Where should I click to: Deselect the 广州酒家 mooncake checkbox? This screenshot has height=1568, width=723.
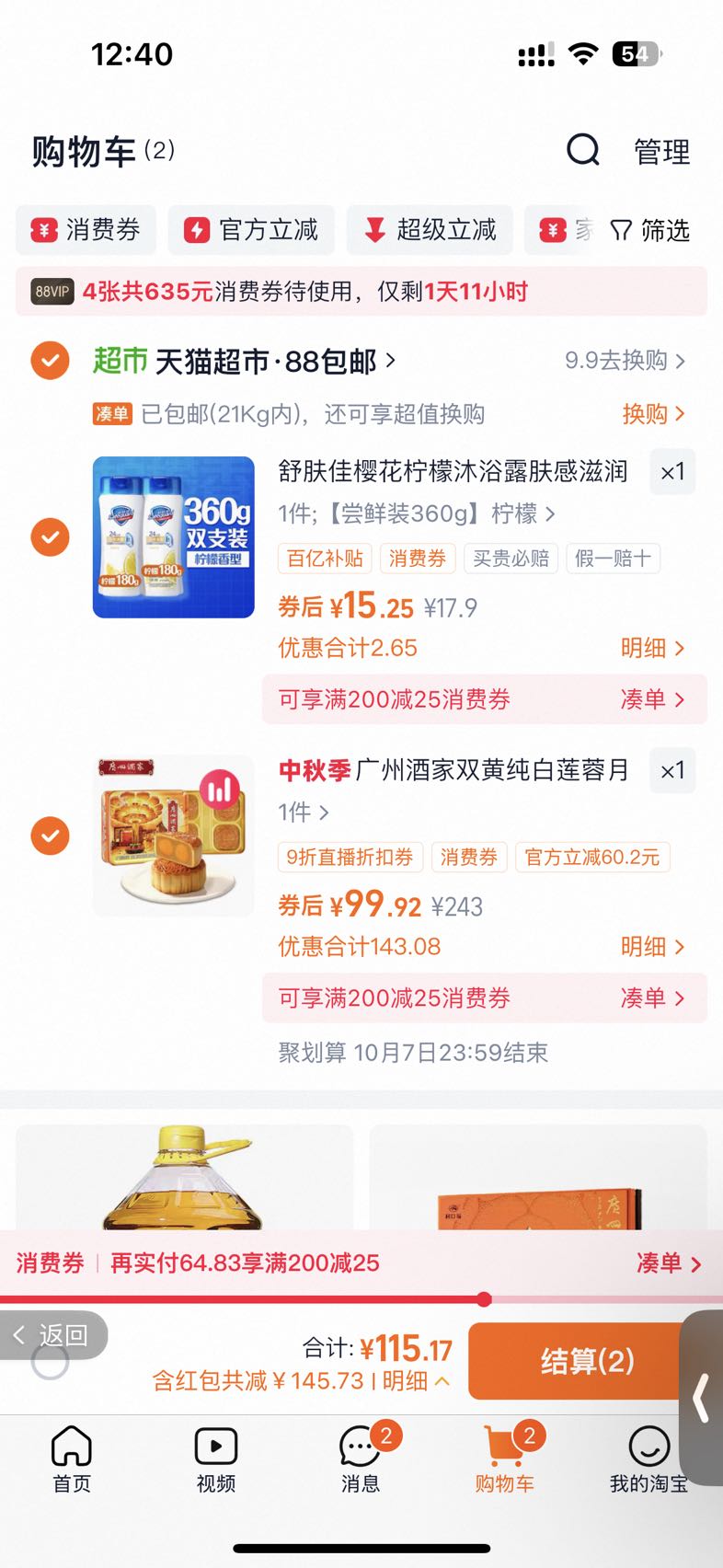pos(50,836)
